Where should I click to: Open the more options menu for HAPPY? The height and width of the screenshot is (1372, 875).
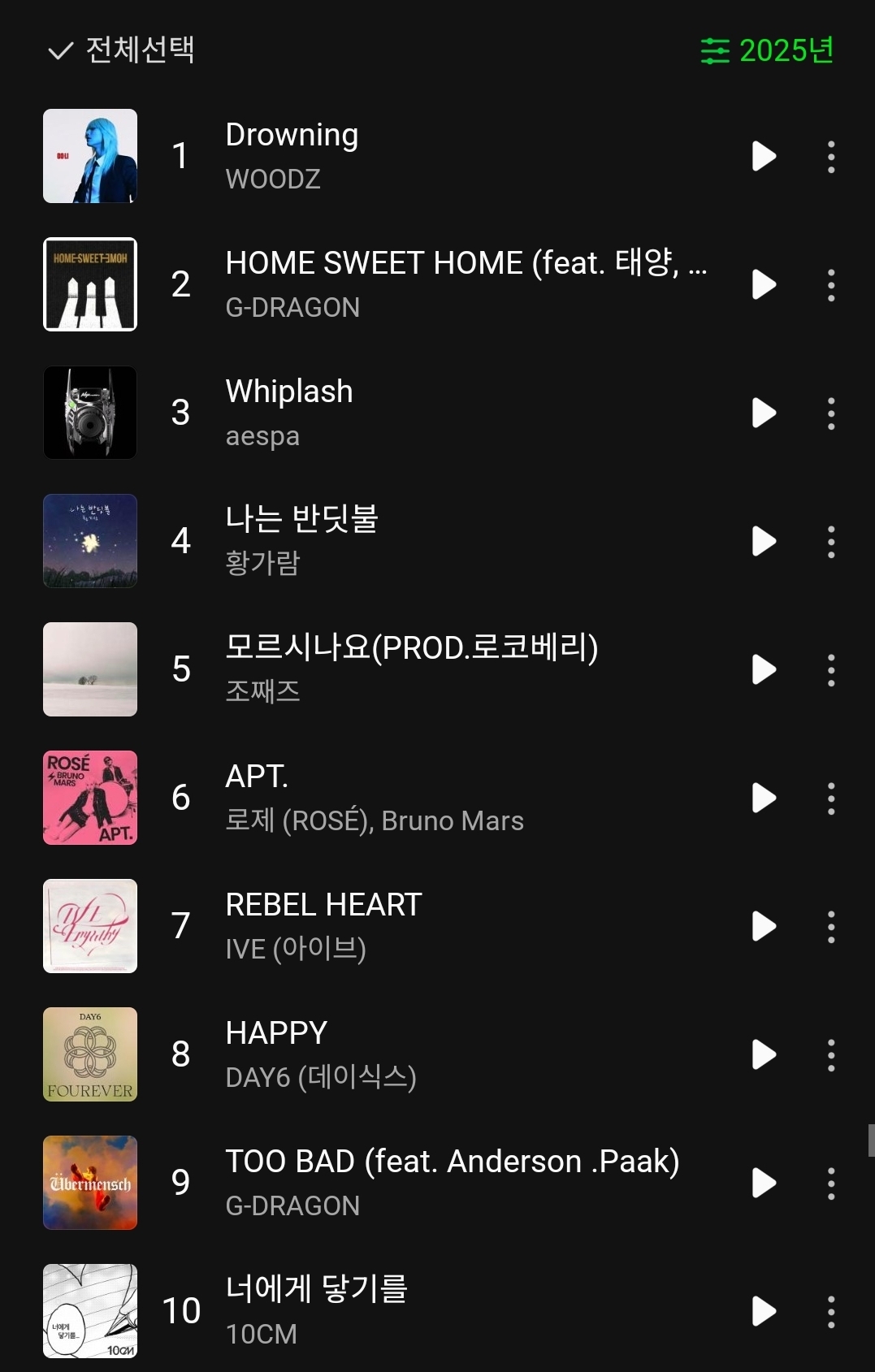pos(830,1054)
